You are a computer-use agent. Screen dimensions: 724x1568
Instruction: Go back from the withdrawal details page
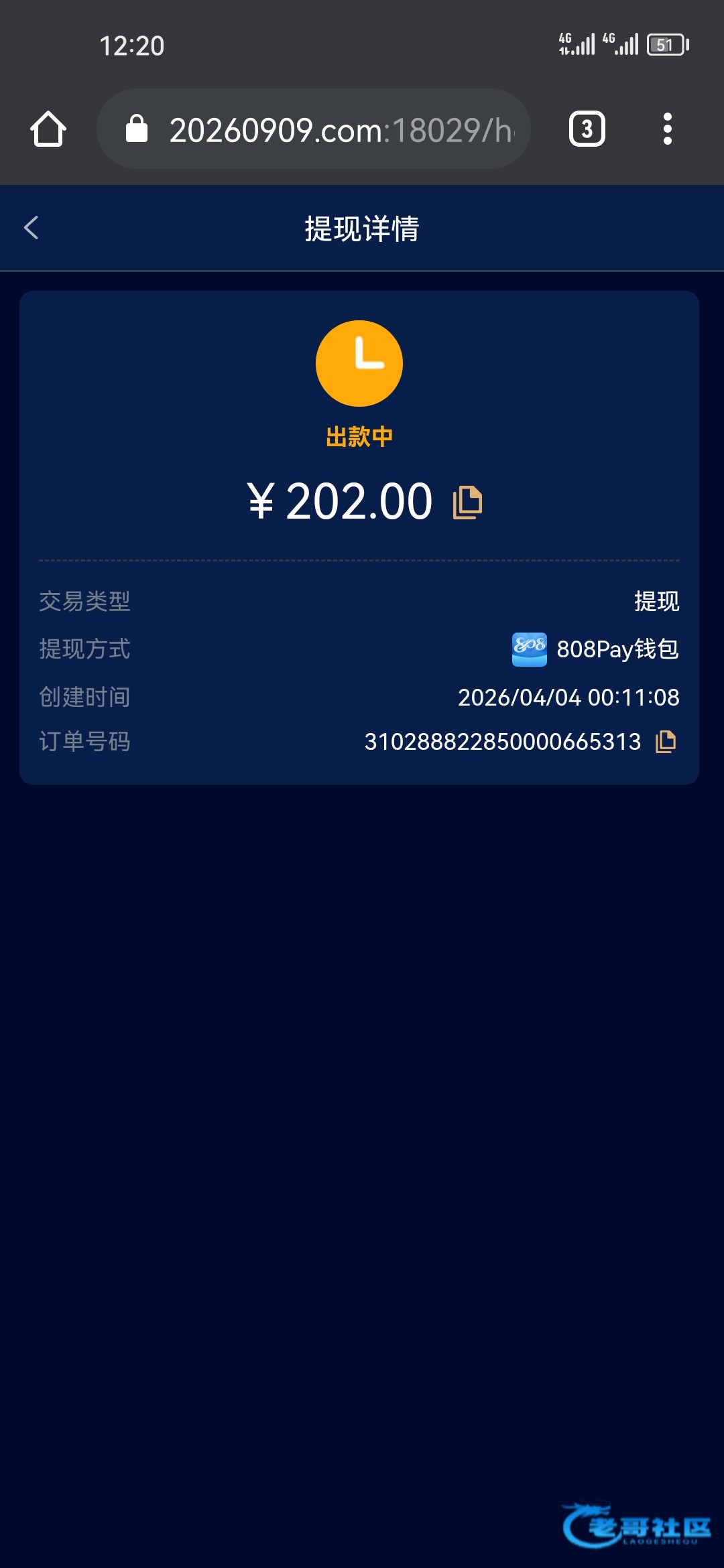coord(32,228)
